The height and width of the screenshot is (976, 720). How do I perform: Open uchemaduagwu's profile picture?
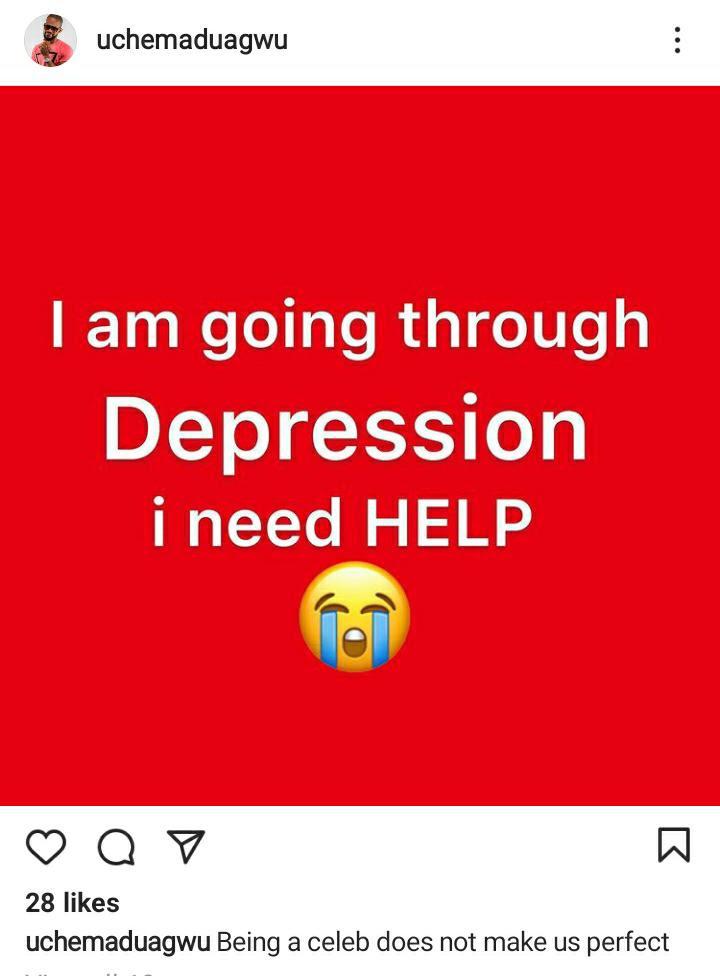point(50,41)
